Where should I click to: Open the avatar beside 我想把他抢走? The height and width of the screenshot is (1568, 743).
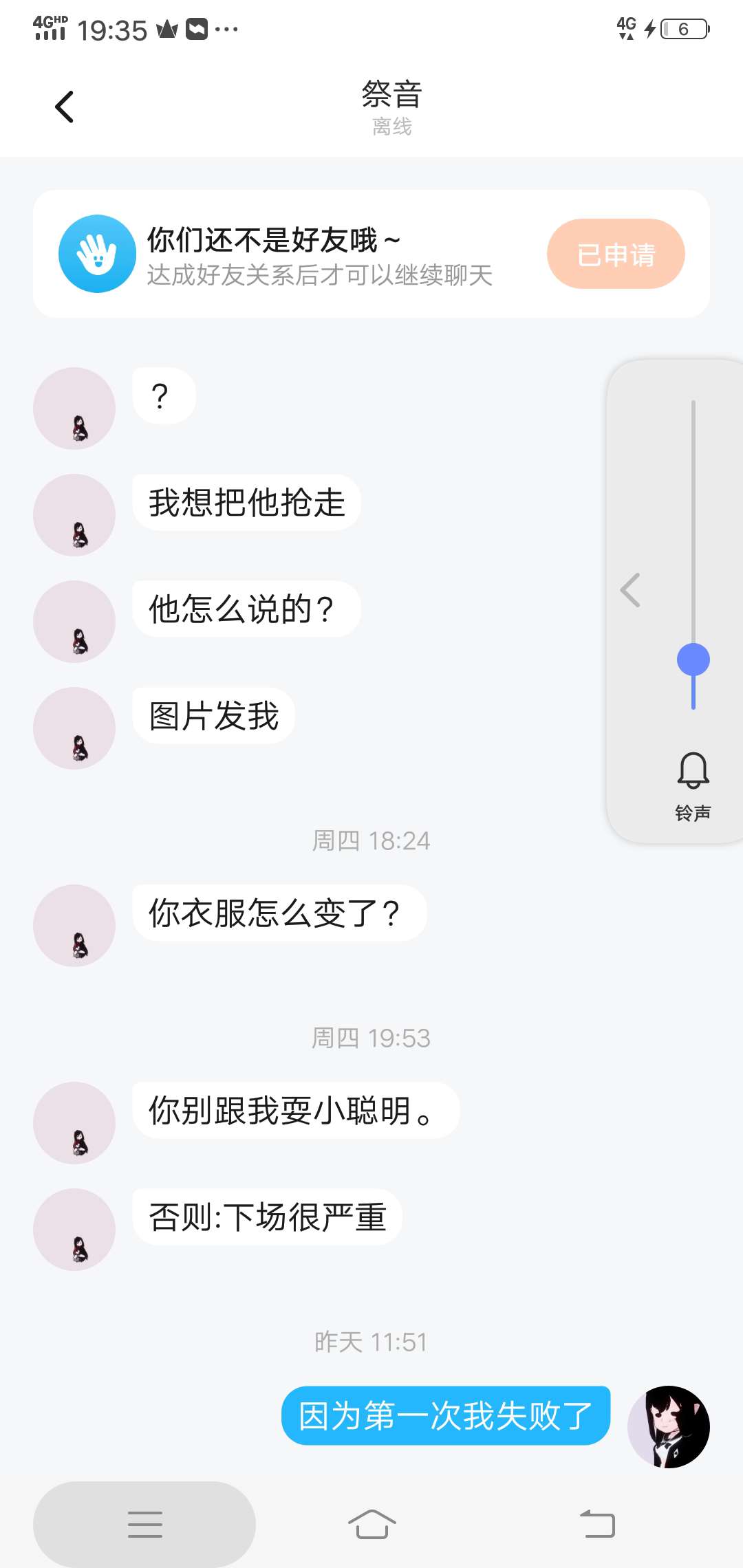(x=74, y=515)
